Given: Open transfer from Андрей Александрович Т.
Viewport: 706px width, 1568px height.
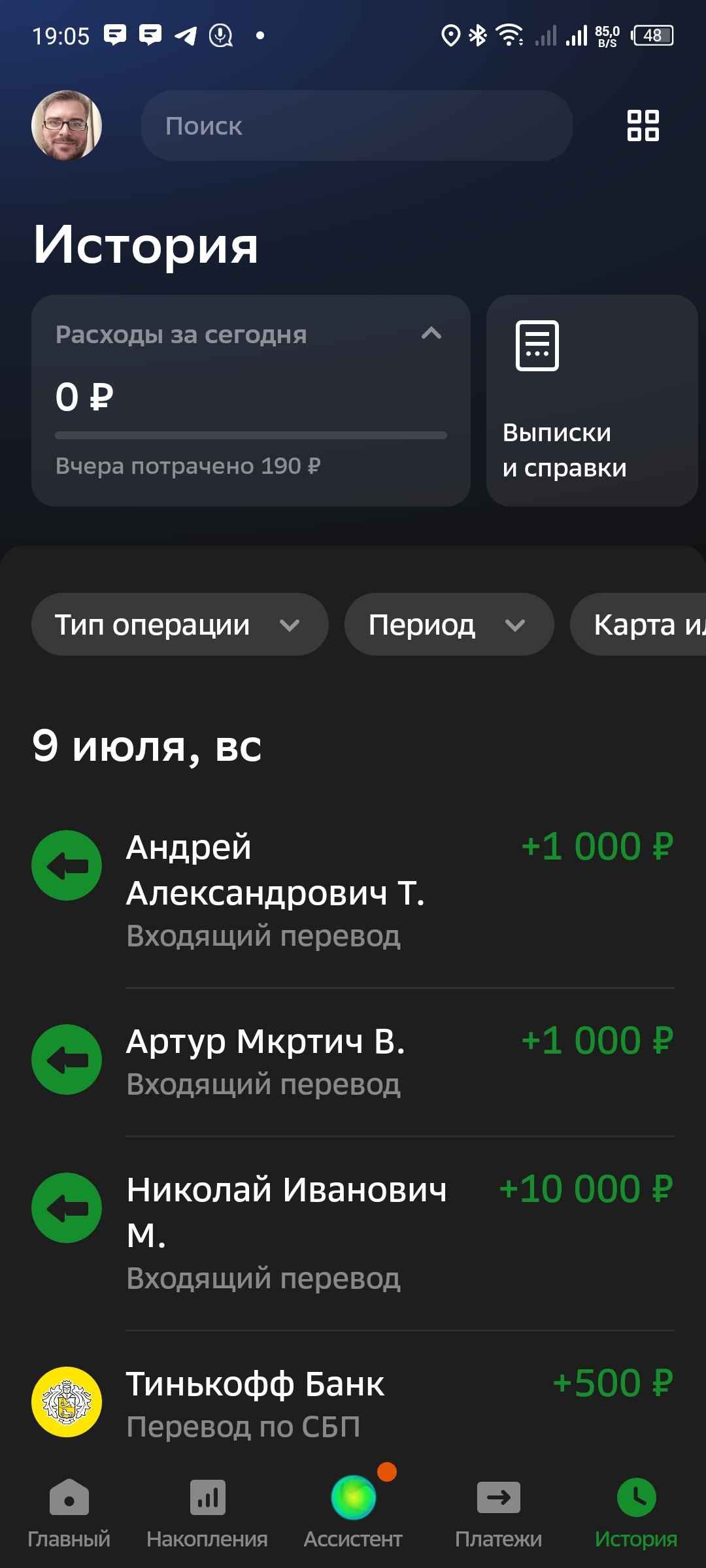Looking at the screenshot, I should (353, 889).
